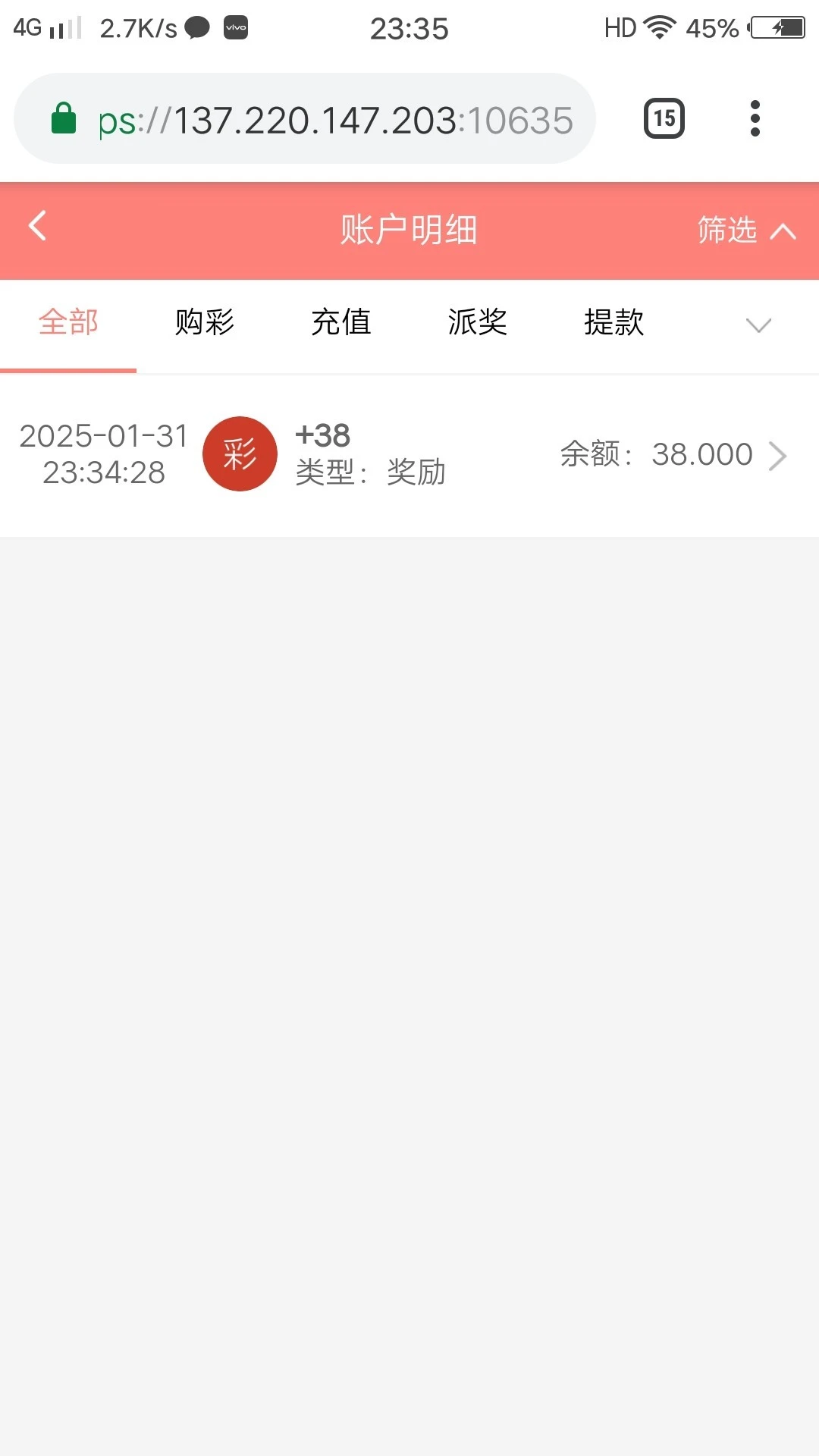The height and width of the screenshot is (1456, 819).
Task: Expand the 2025-01-31 transaction details arrow
Action: pos(778,455)
